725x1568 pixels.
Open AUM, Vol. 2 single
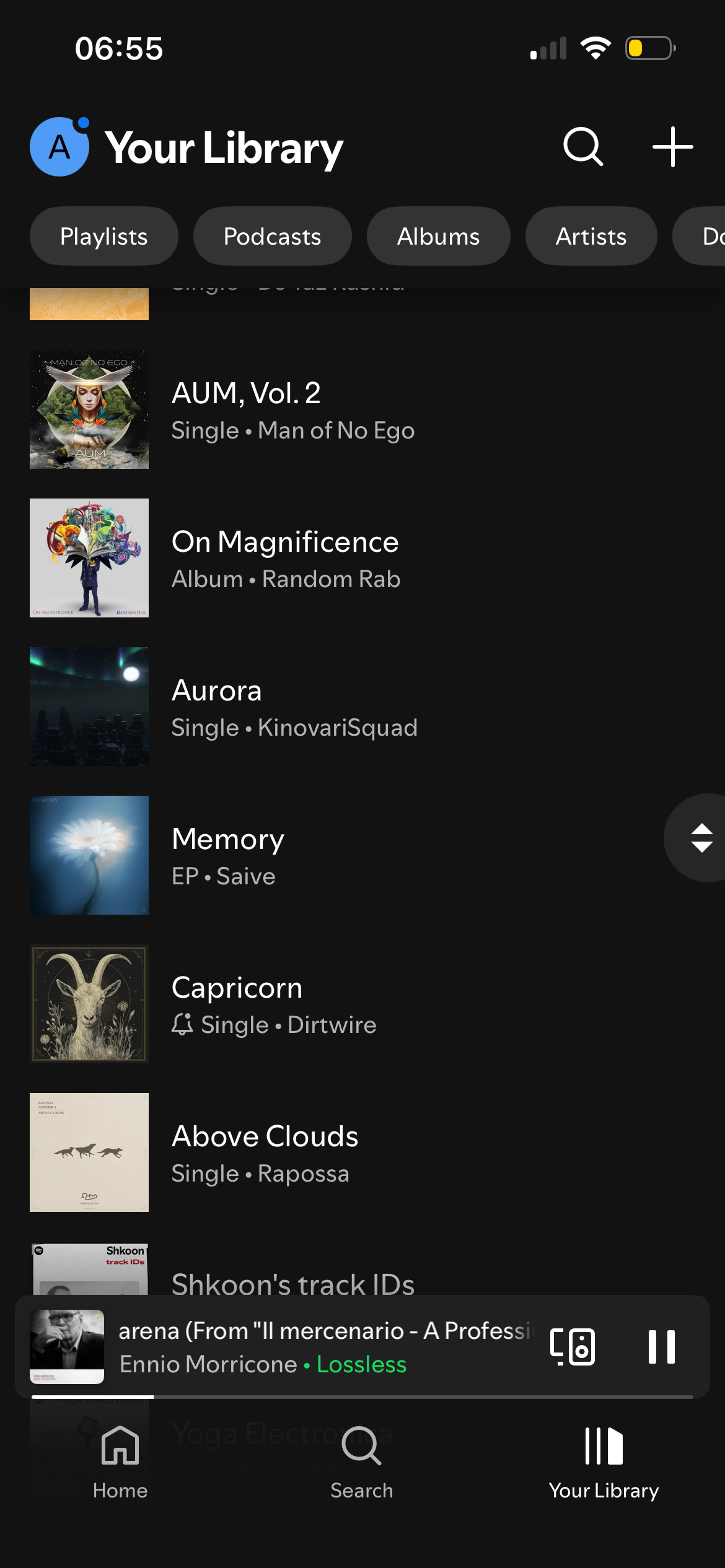click(x=291, y=409)
